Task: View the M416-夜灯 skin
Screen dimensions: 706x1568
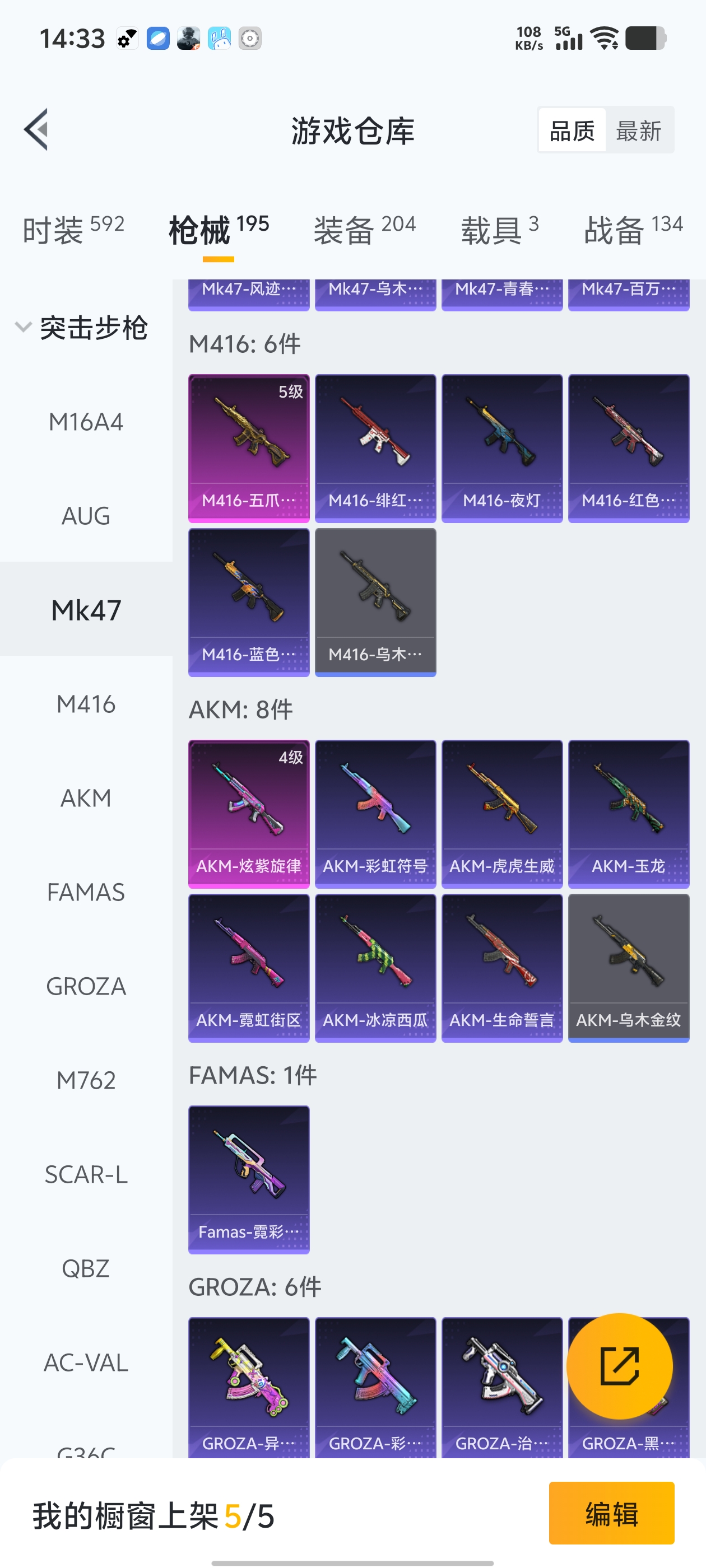Action: point(502,448)
